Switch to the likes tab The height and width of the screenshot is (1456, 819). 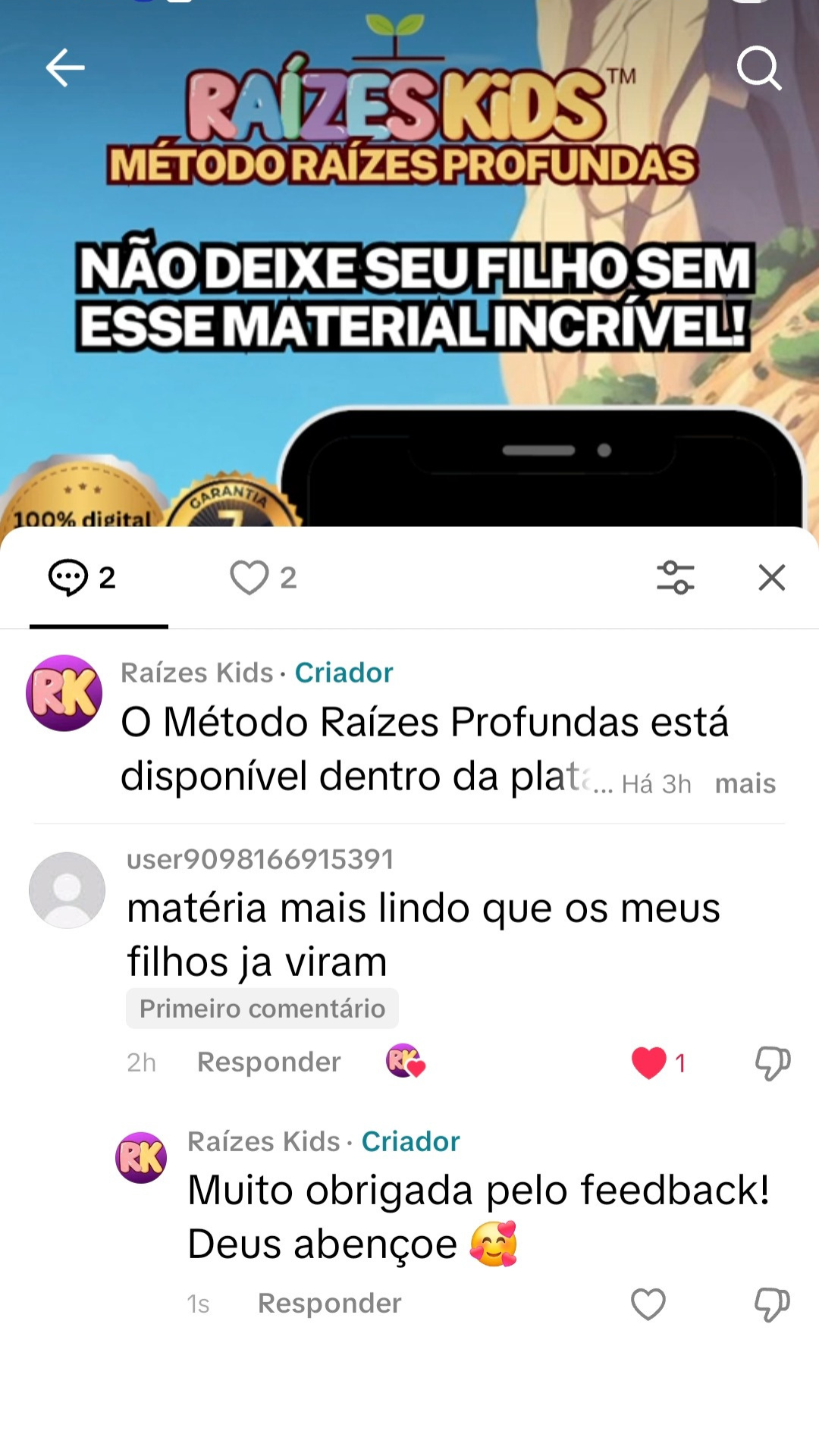263,578
